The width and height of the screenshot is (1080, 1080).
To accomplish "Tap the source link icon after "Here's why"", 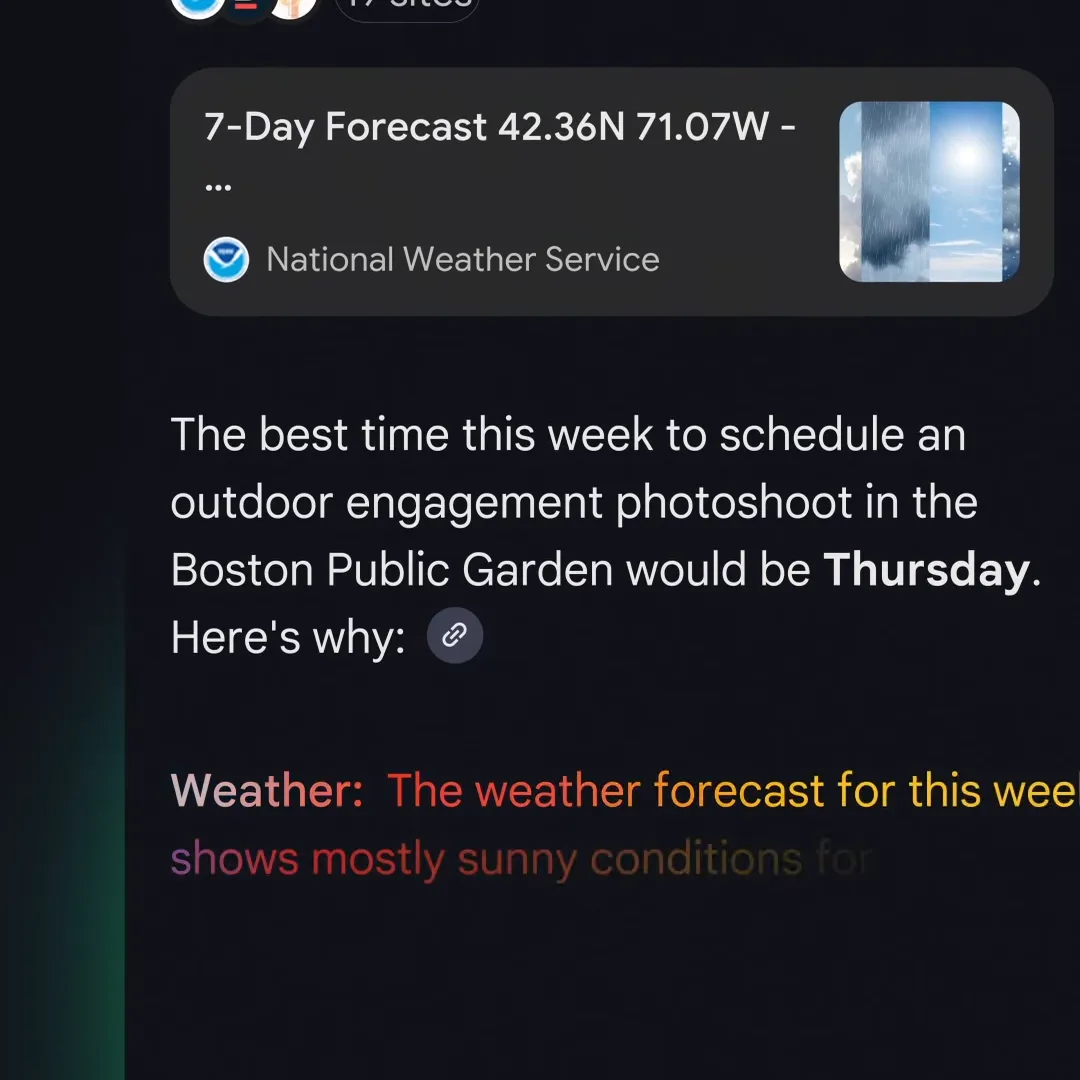I will point(455,636).
